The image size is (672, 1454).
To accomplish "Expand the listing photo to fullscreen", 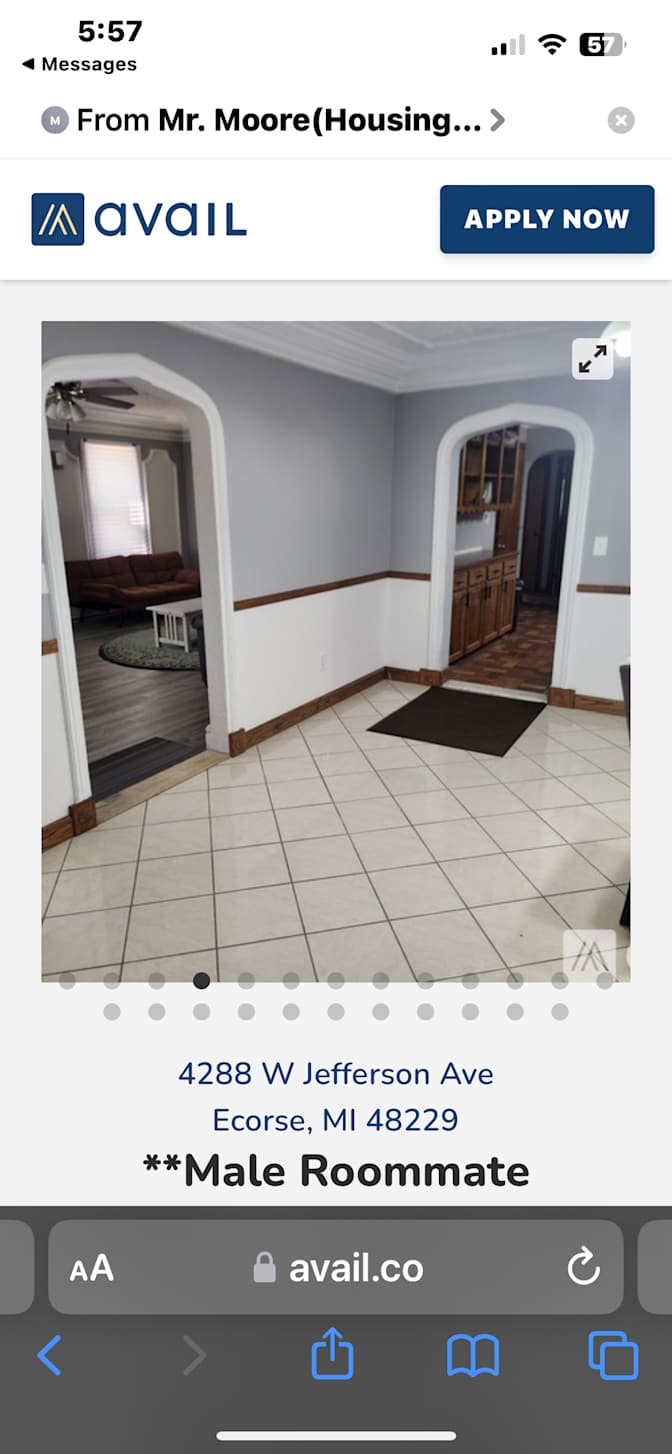I will pos(593,359).
